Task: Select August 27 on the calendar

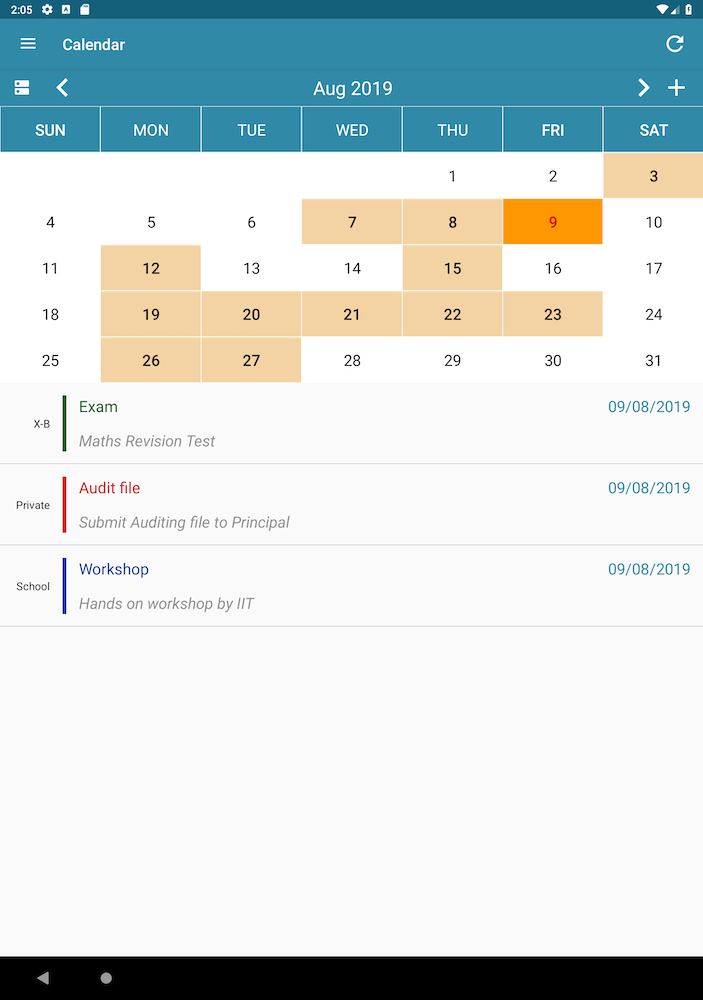Action: pos(251,360)
